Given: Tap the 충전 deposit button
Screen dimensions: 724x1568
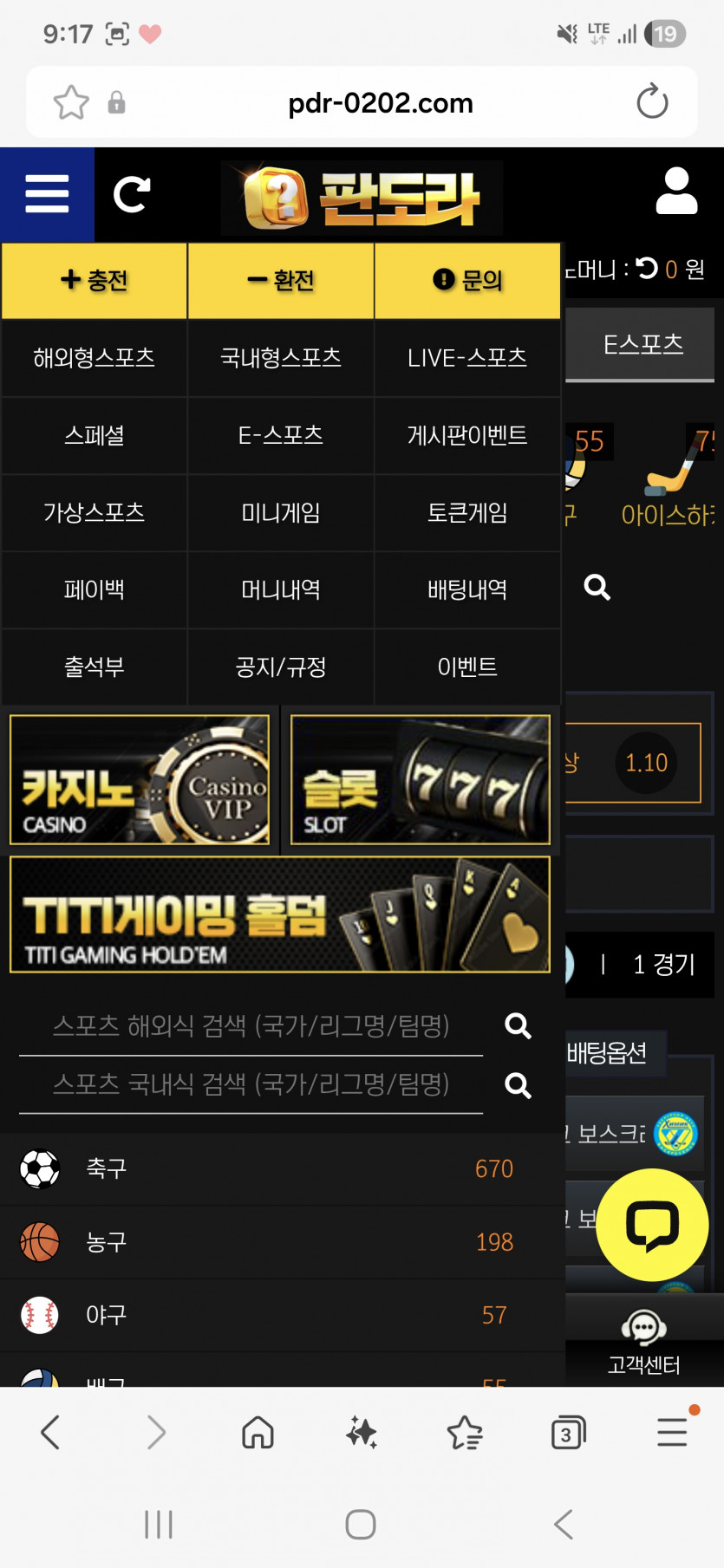Looking at the screenshot, I should pyautogui.click(x=95, y=280).
